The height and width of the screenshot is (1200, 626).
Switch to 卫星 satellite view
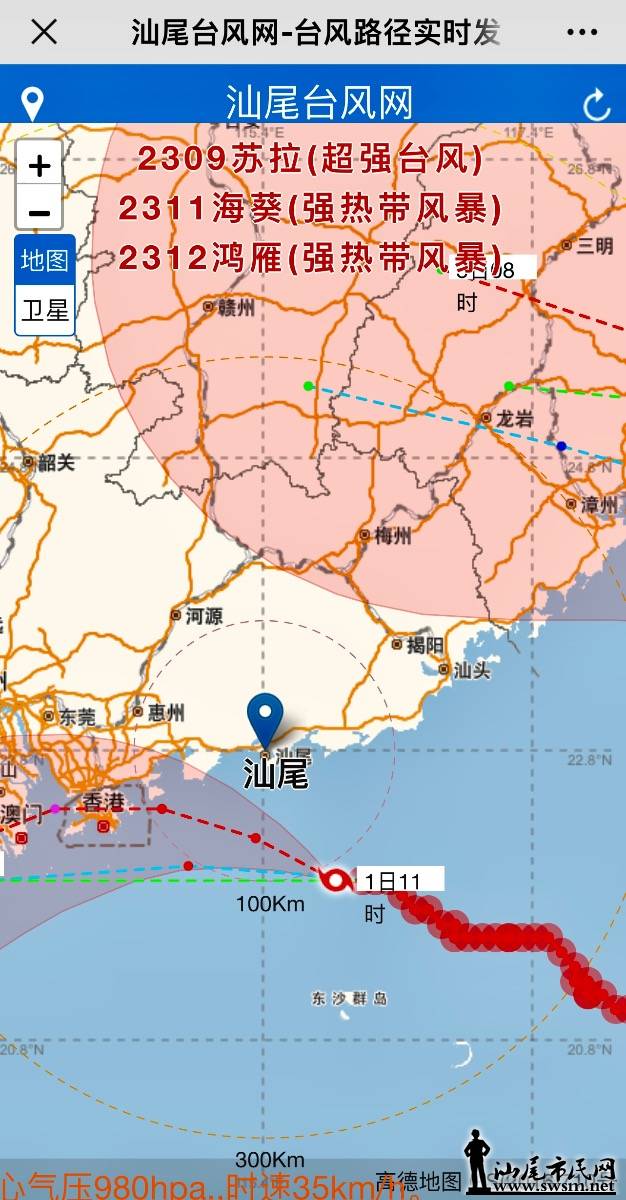45,310
